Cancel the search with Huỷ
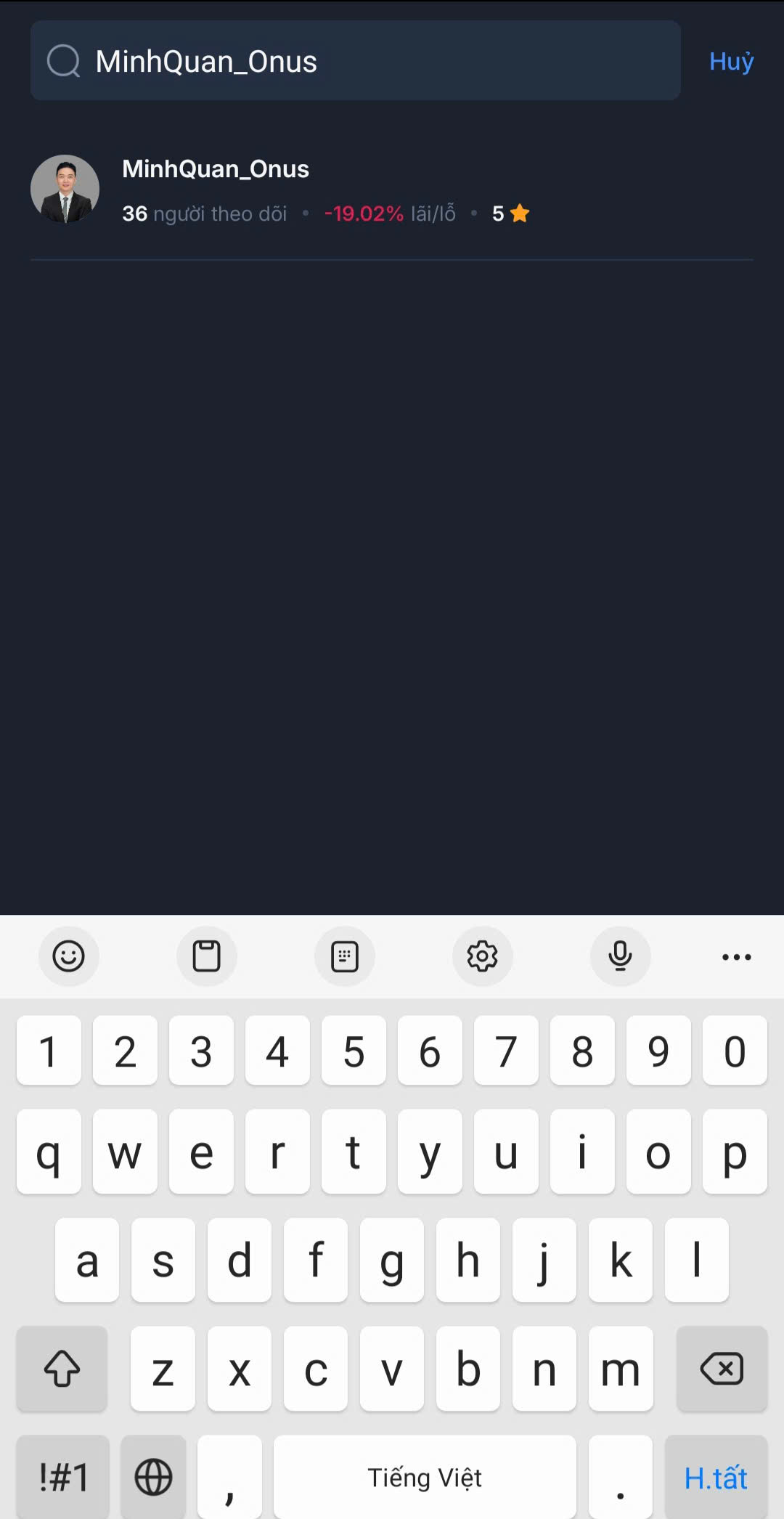The height and width of the screenshot is (1519, 784). coord(730,61)
